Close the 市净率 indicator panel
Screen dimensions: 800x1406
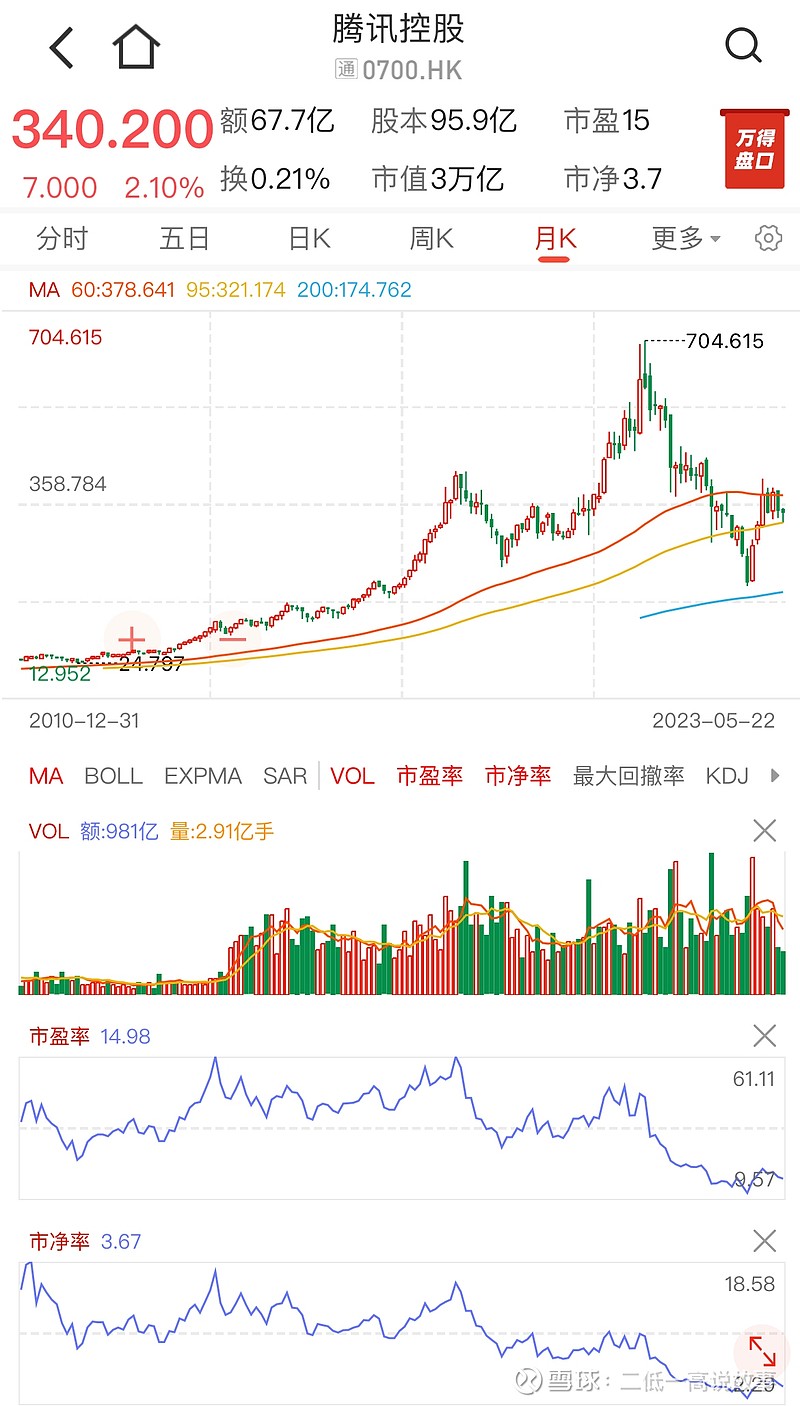click(764, 1241)
